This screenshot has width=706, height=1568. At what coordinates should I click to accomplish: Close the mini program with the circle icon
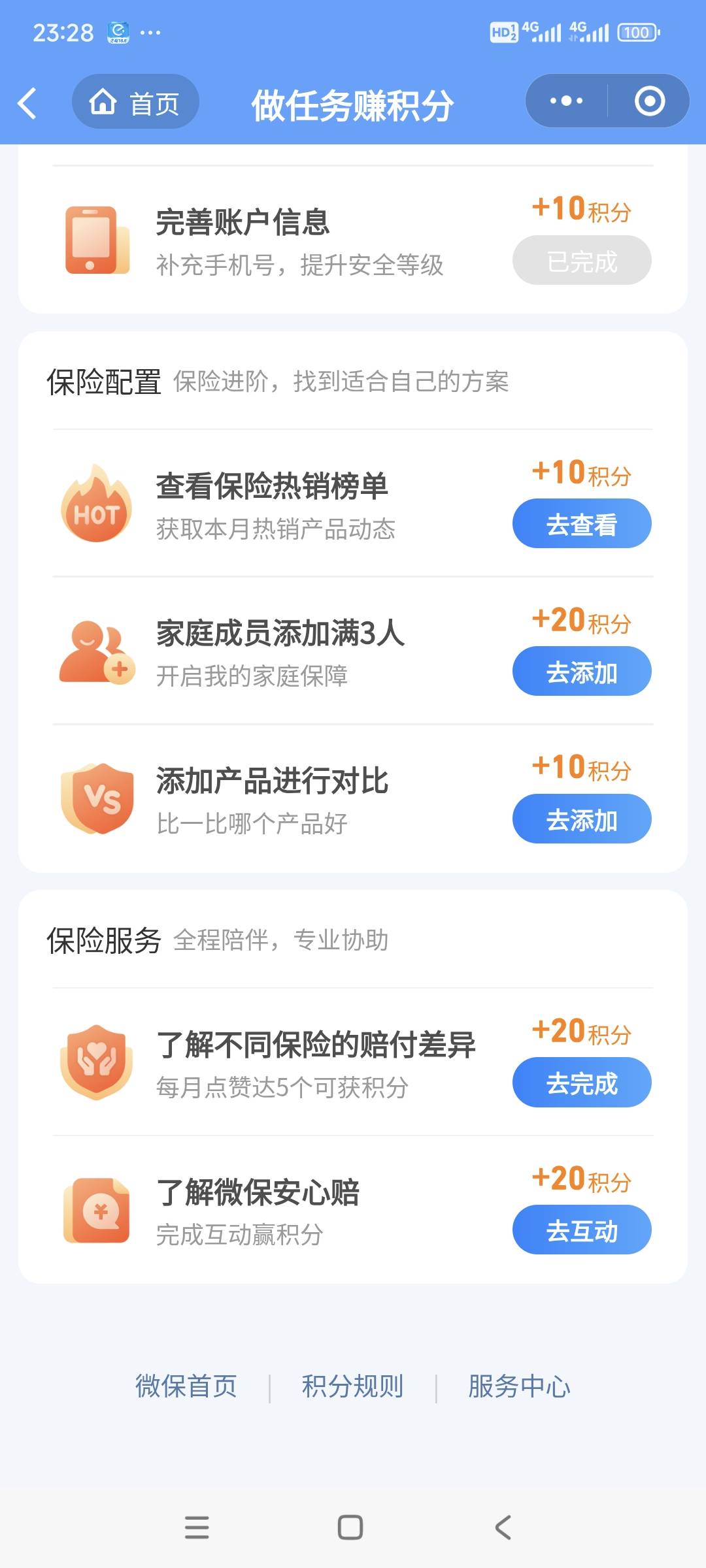[649, 101]
